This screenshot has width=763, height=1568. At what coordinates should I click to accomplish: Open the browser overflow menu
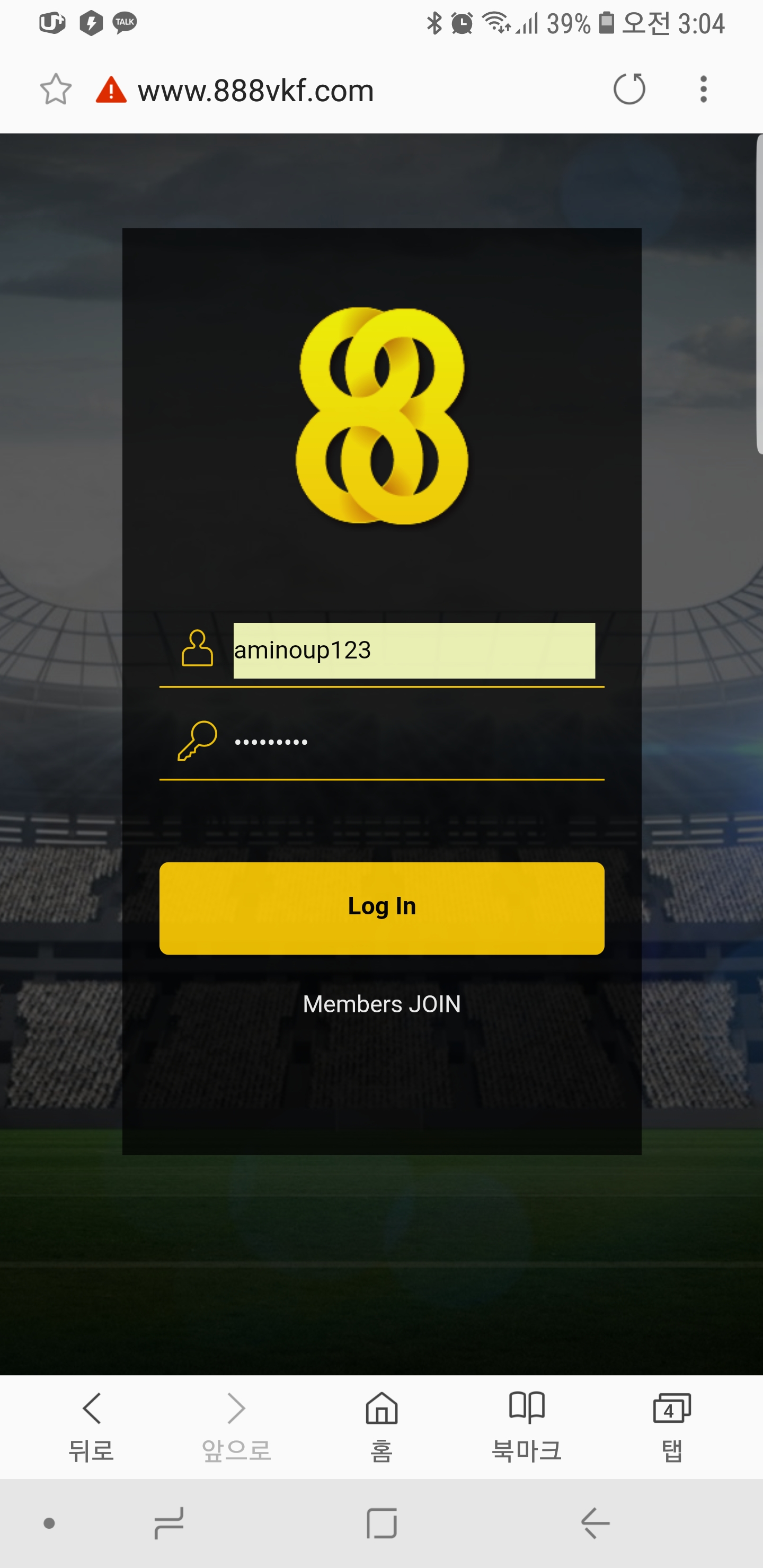coord(703,89)
